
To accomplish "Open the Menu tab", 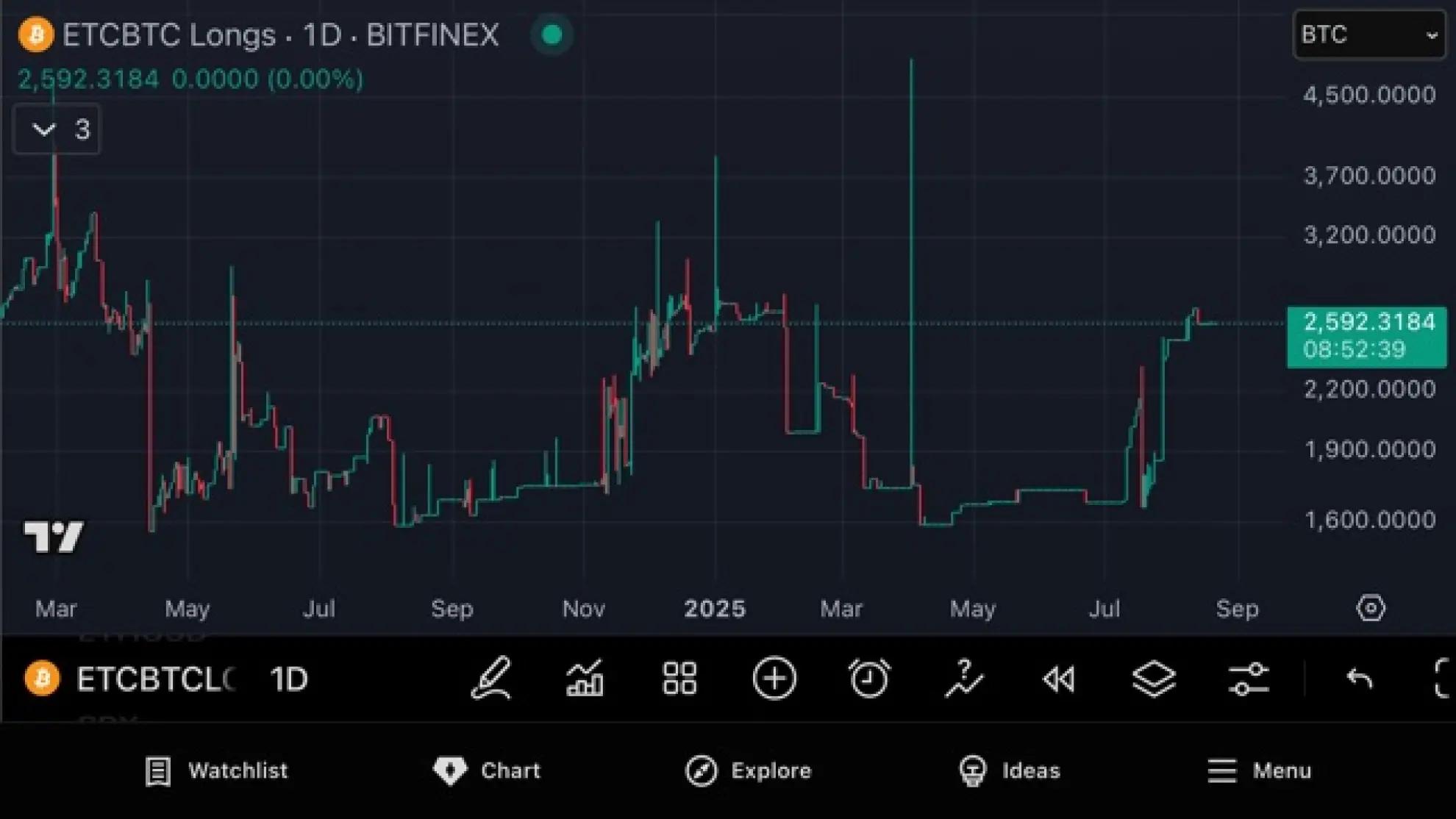I will tap(1259, 770).
